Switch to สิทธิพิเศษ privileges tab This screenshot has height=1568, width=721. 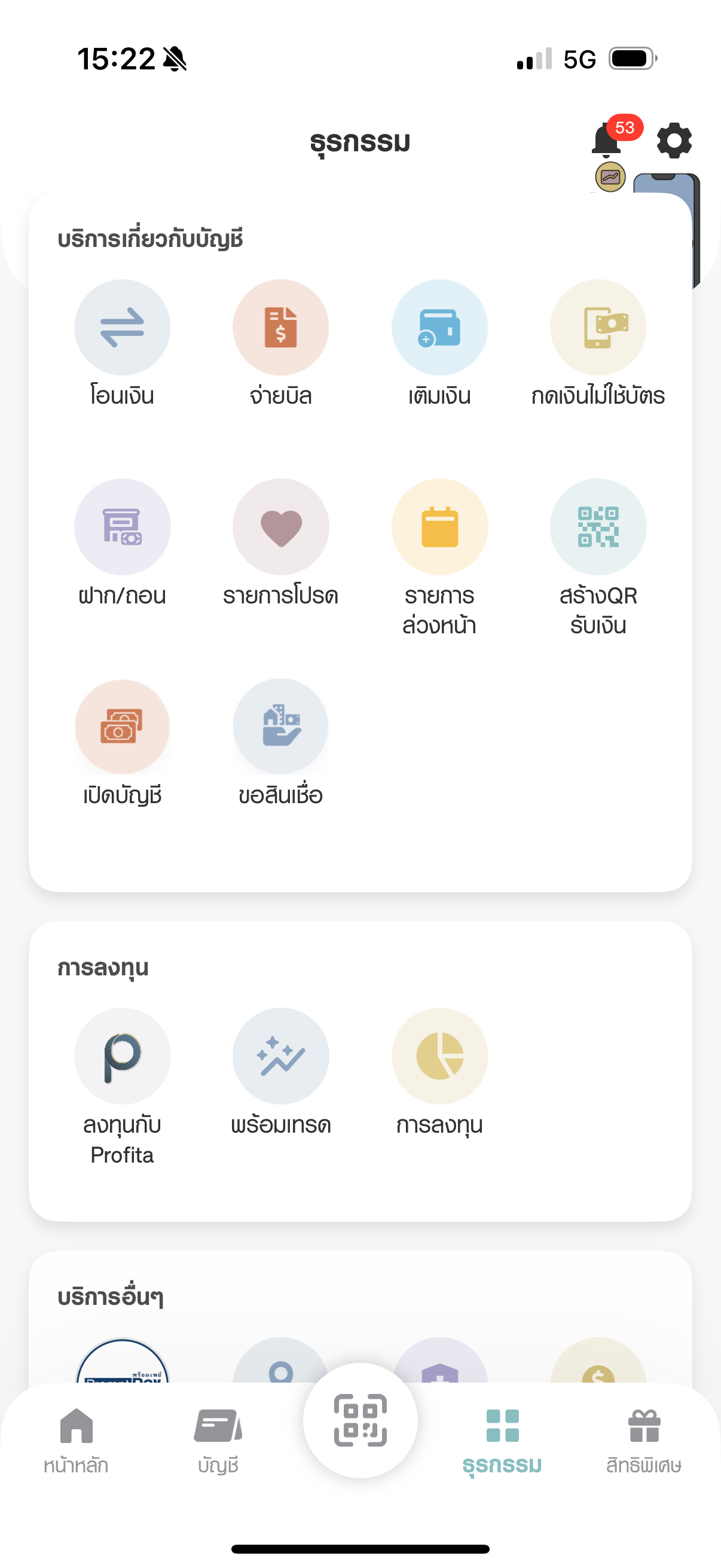644,1440
